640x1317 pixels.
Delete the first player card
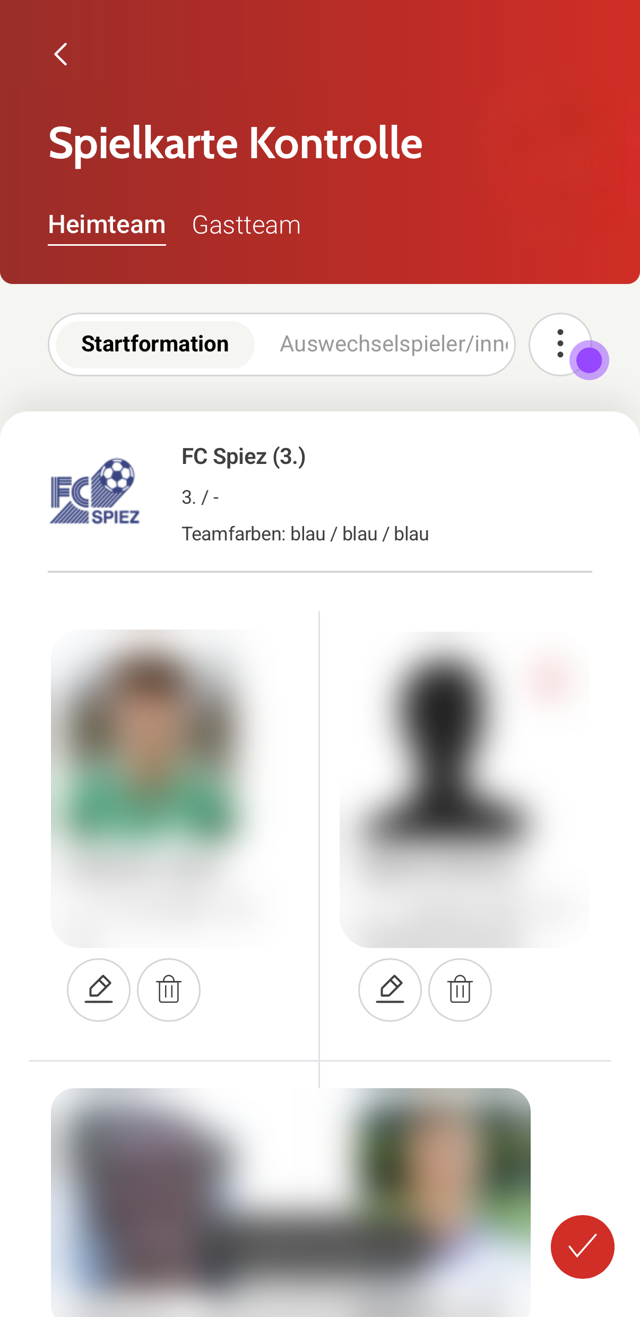(x=169, y=990)
